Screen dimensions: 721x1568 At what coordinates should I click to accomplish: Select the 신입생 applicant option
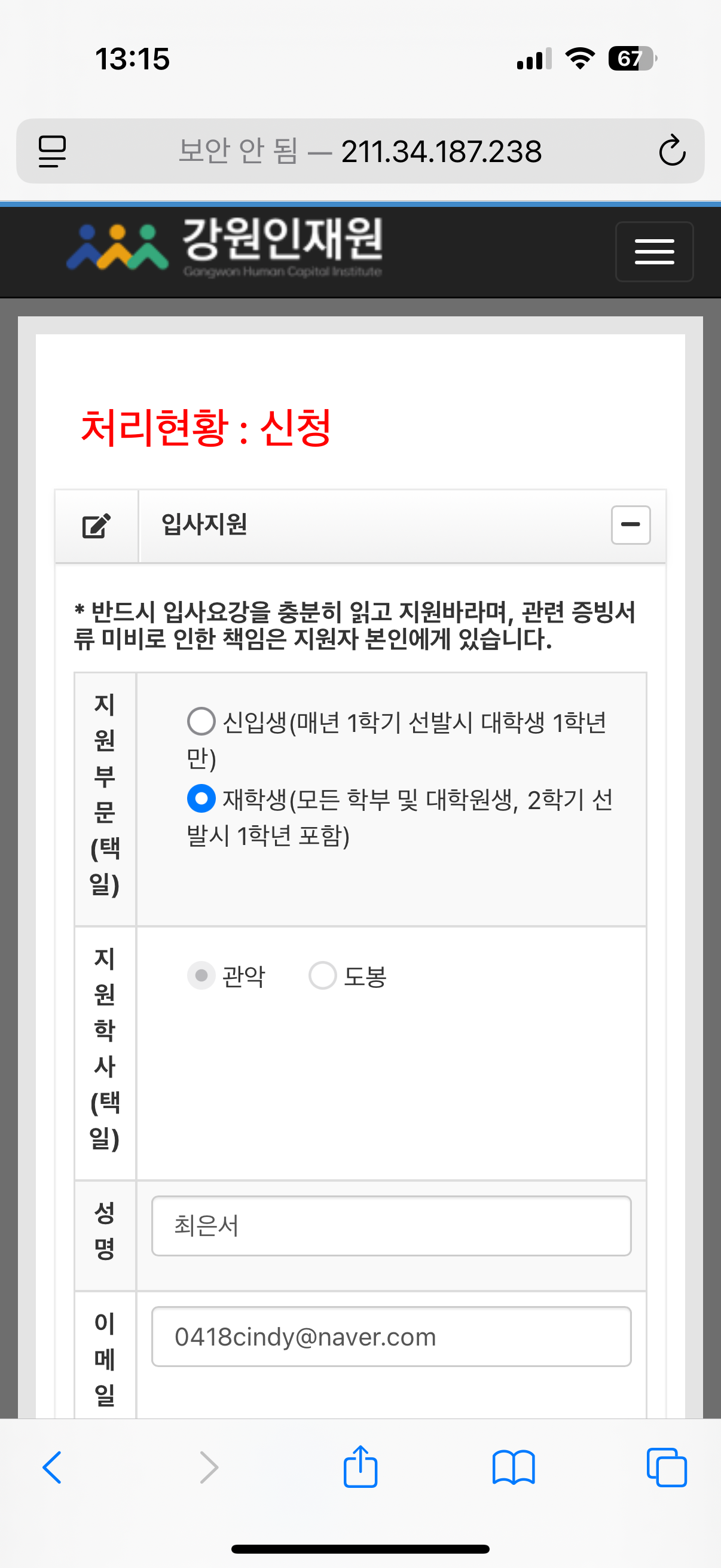click(201, 721)
